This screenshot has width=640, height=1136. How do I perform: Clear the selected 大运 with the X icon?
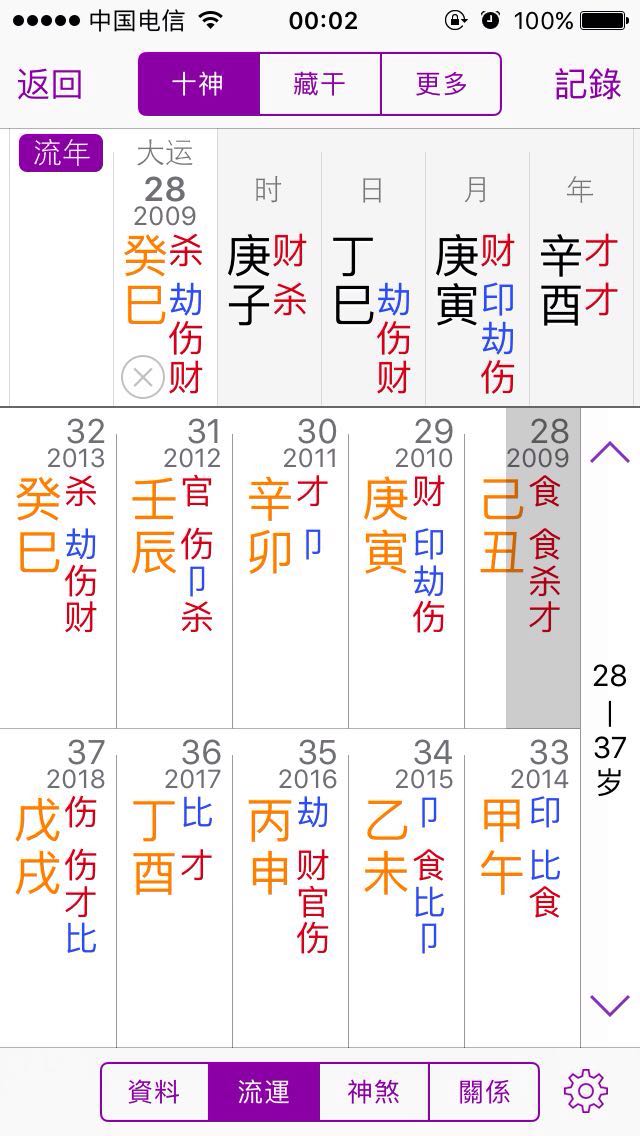click(x=143, y=377)
